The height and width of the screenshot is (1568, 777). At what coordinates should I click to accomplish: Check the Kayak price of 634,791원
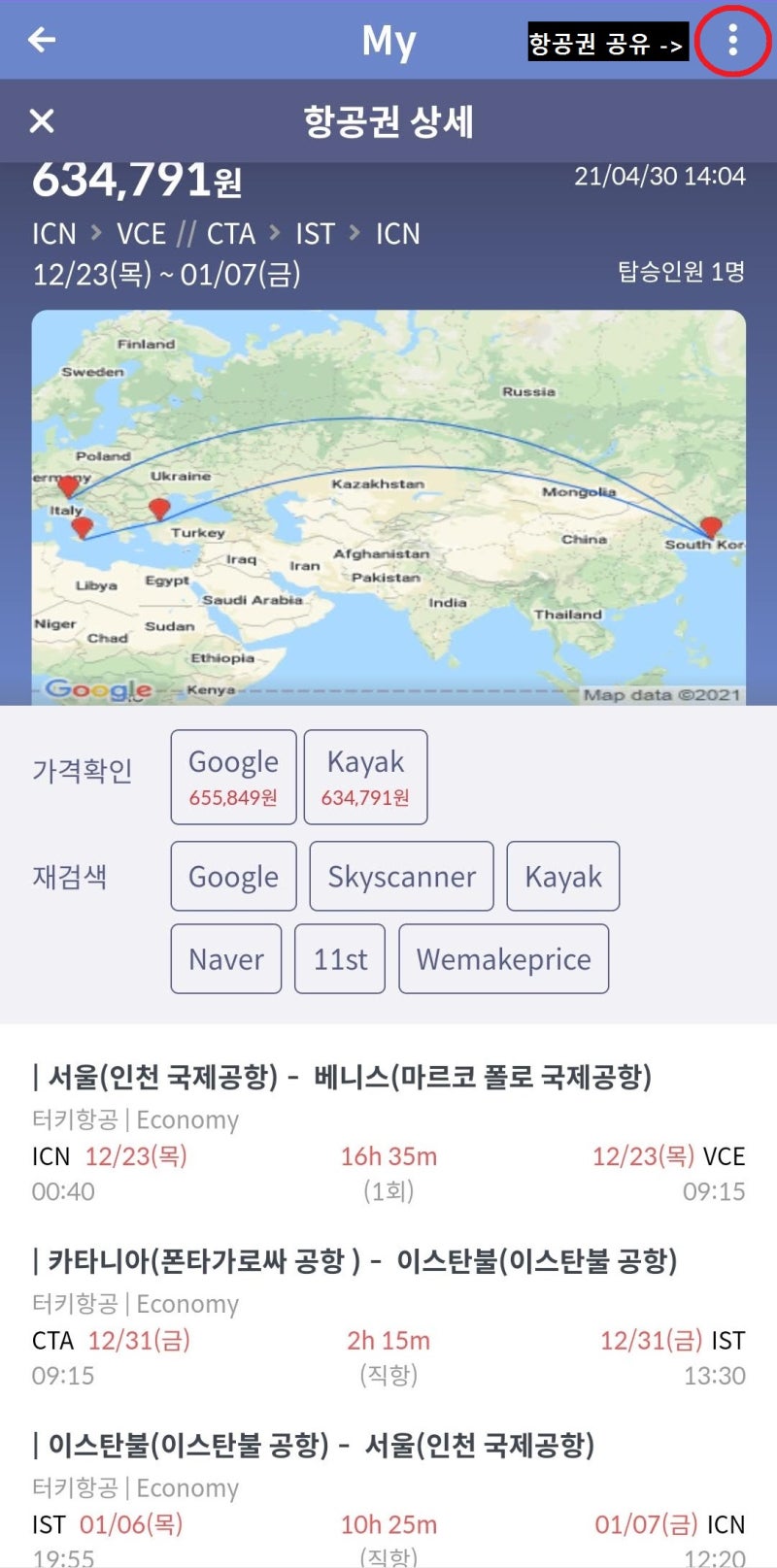(x=365, y=777)
